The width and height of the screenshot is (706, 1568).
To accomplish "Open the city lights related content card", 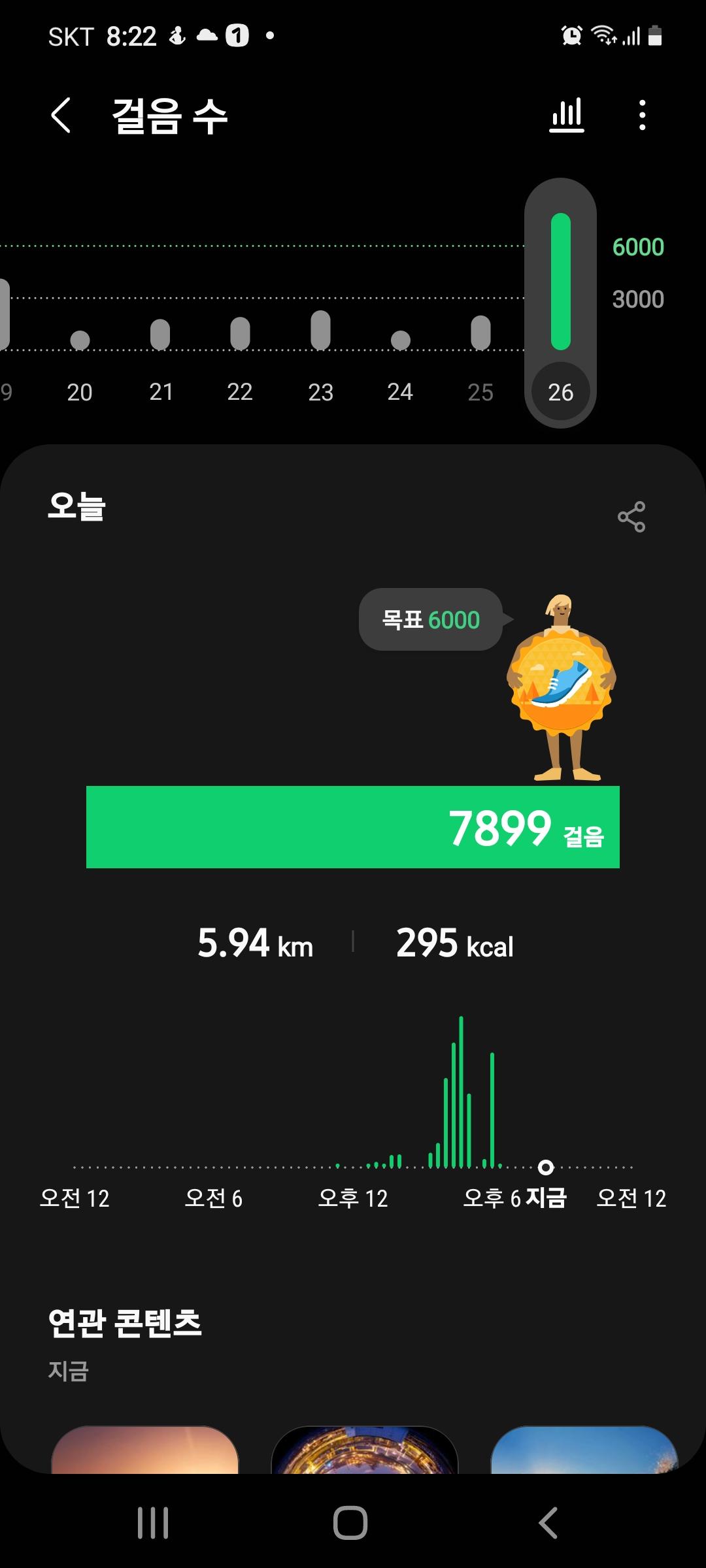I will click(364, 1450).
